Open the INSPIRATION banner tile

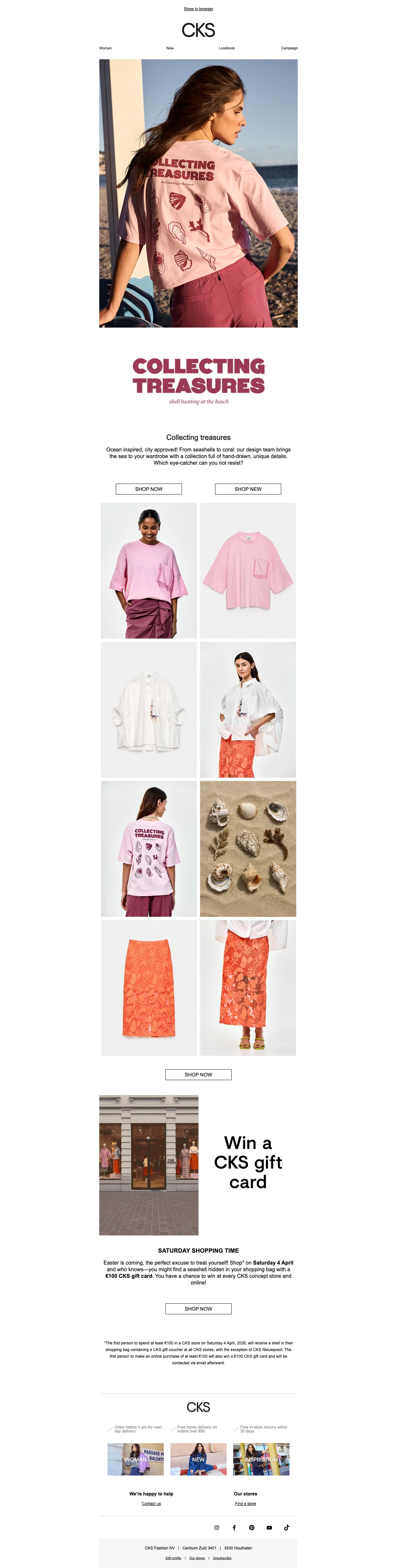tap(261, 1459)
